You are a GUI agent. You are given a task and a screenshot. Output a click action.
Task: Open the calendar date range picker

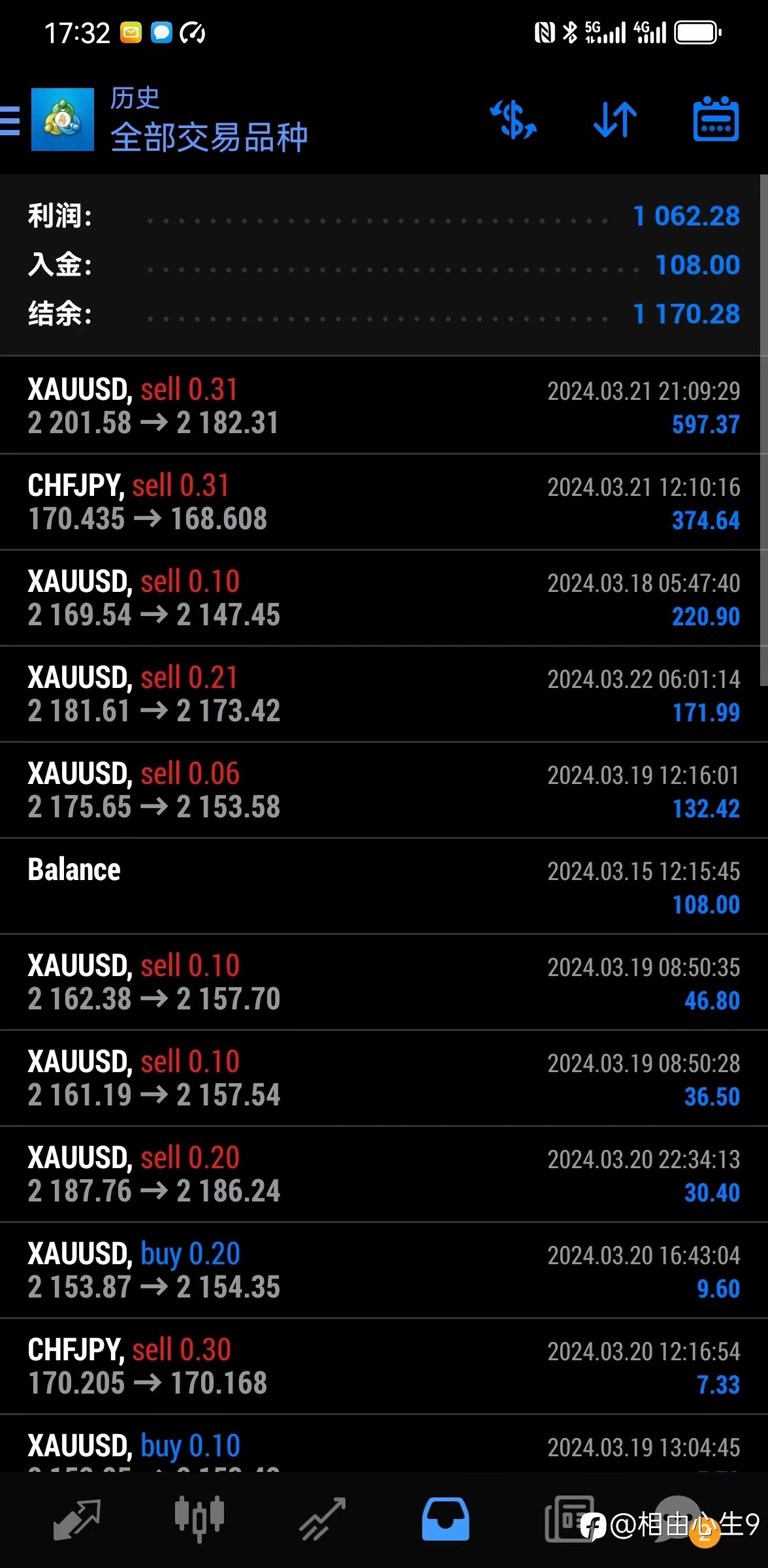[x=716, y=120]
